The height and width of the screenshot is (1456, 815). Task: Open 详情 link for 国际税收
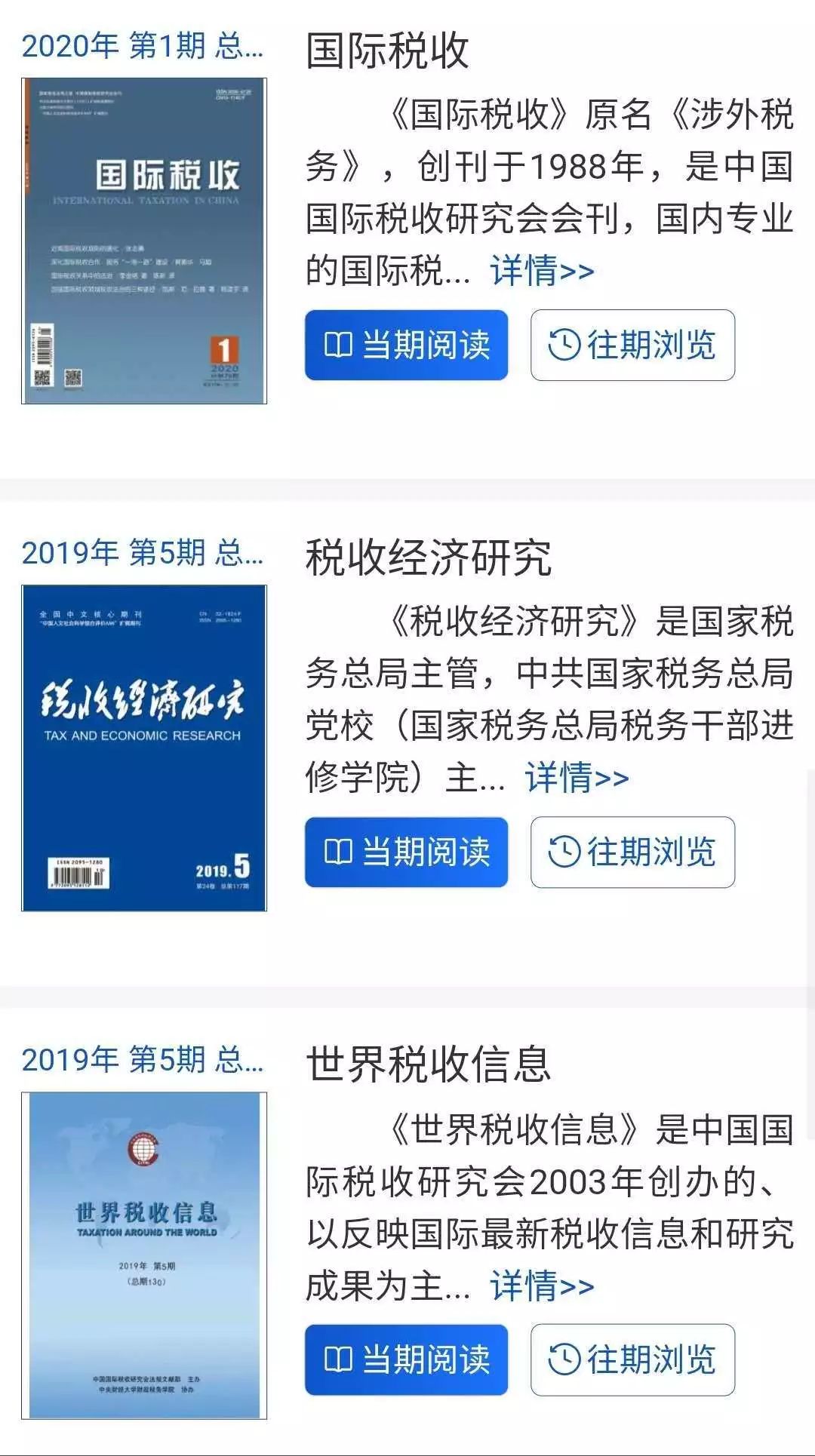(x=542, y=271)
